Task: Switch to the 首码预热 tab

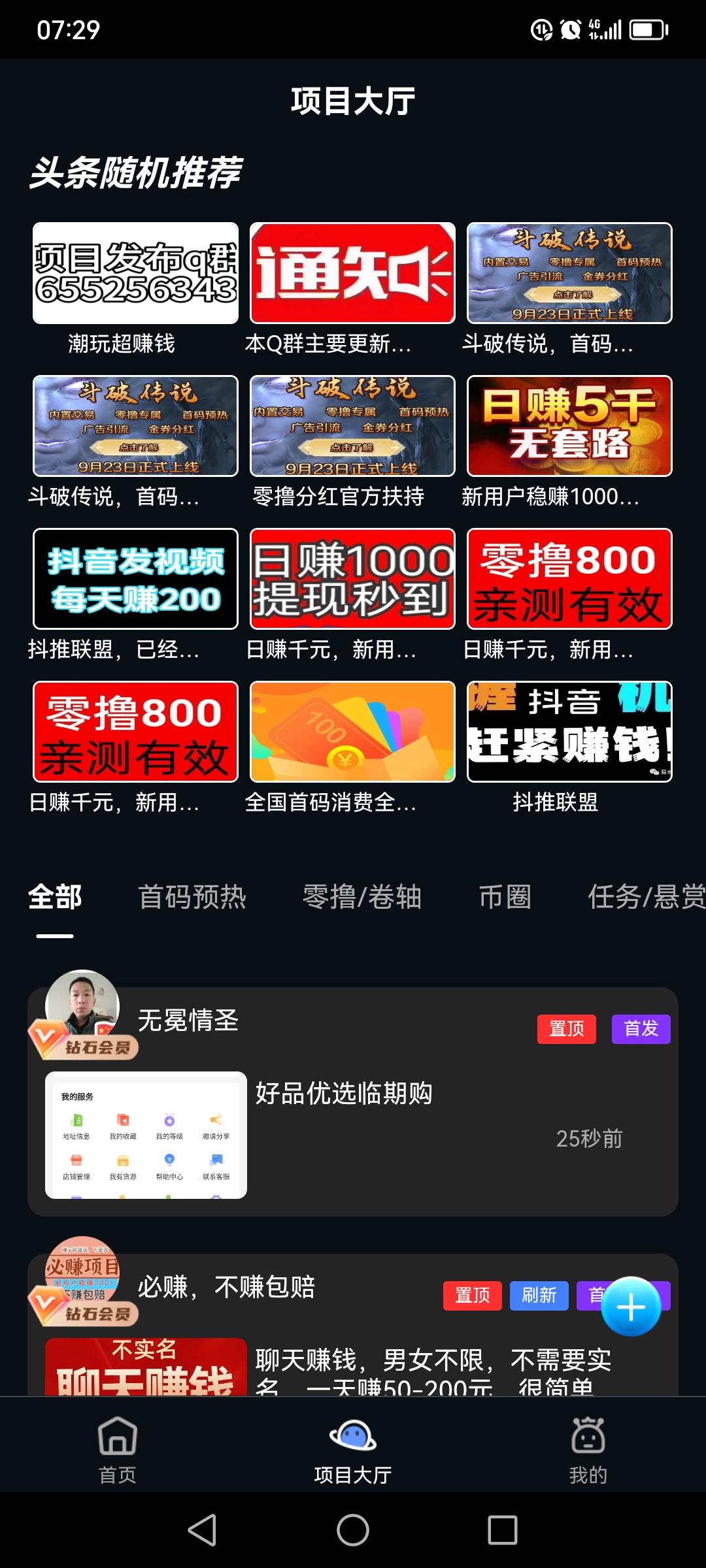Action: tap(192, 897)
